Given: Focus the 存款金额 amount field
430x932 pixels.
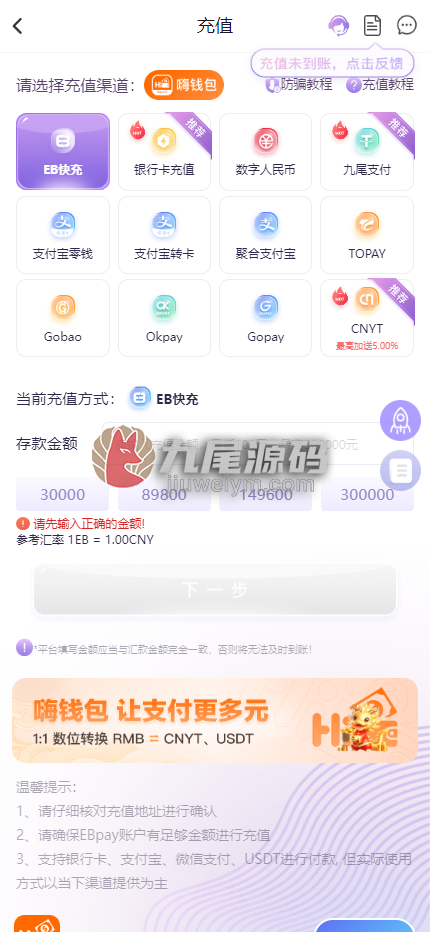Looking at the screenshot, I should click(258, 443).
